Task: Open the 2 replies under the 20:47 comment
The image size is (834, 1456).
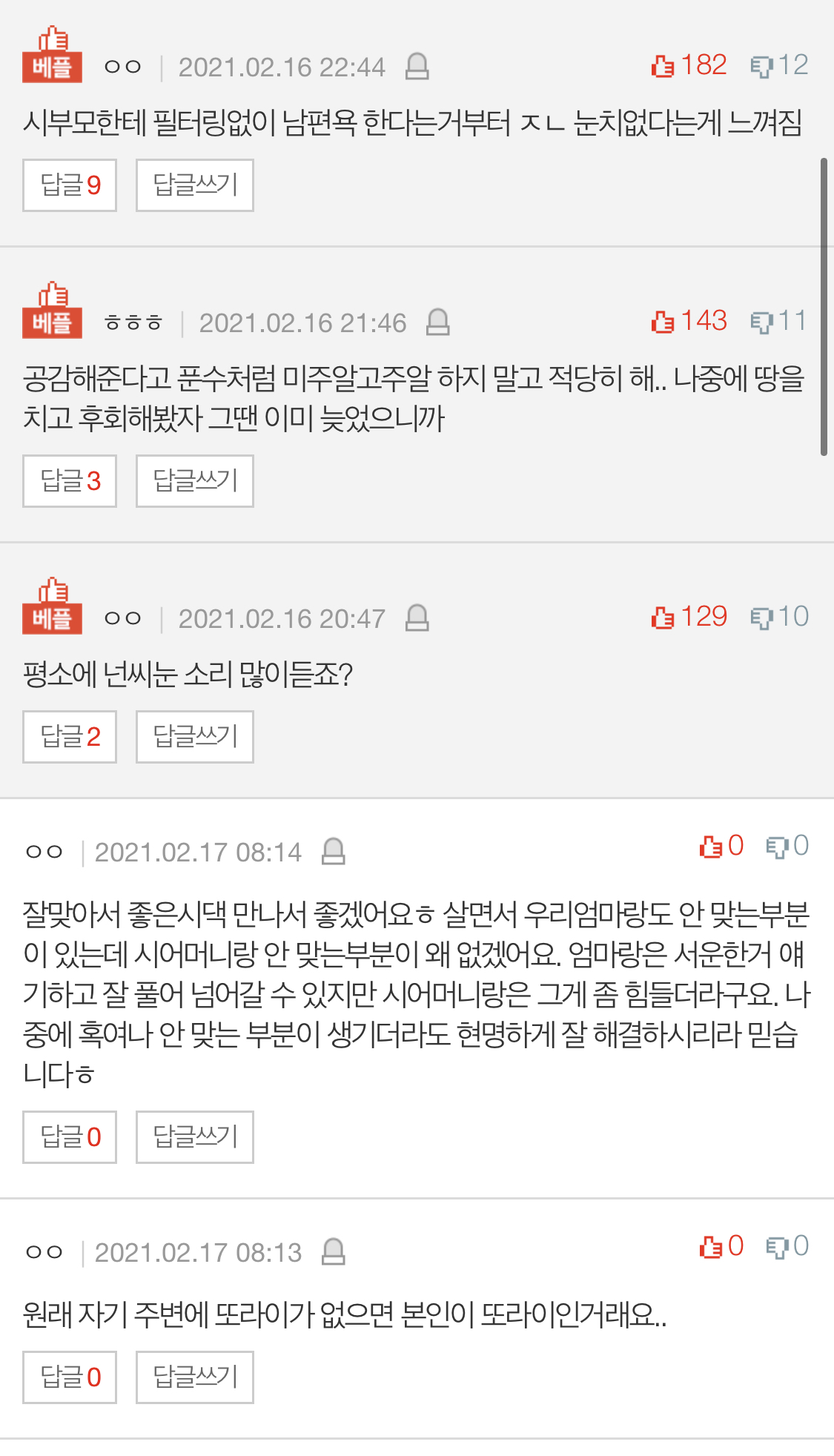Action: pyautogui.click(x=70, y=737)
